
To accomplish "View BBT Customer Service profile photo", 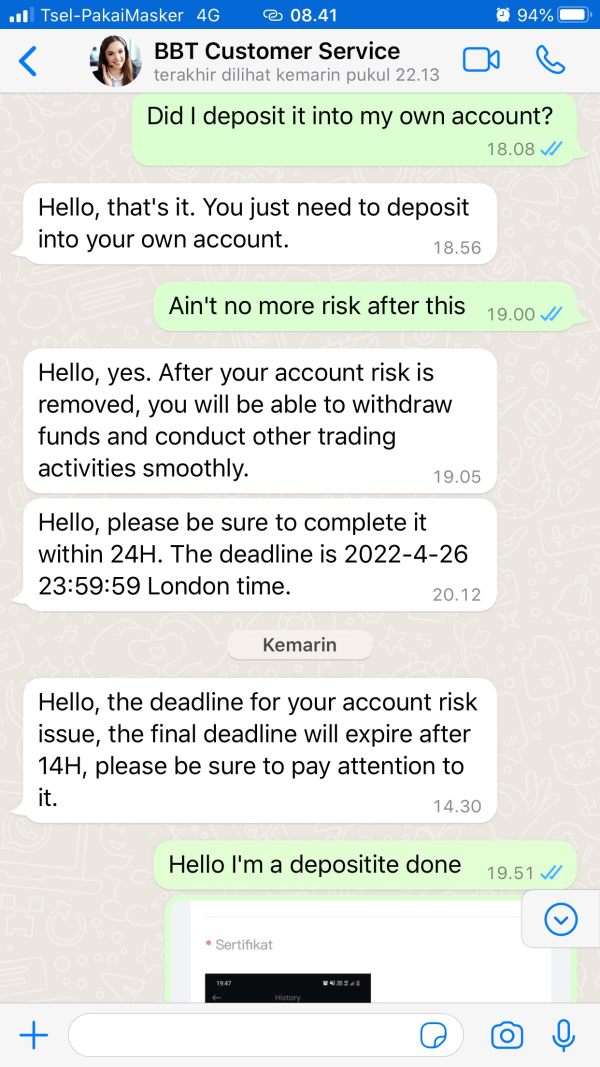I will [x=116, y=61].
